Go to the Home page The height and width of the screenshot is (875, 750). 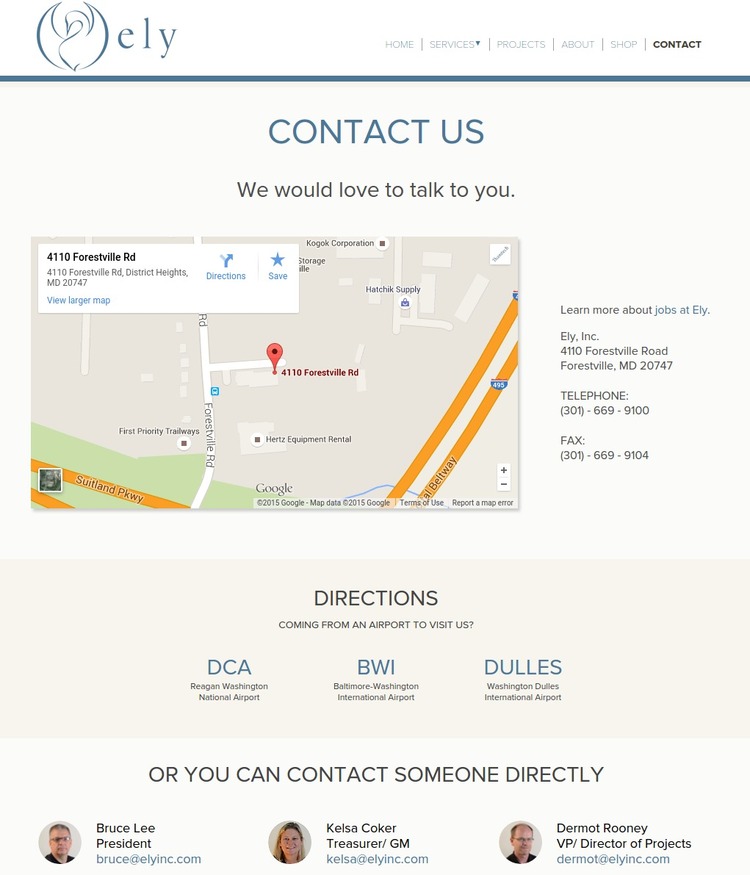tap(399, 45)
